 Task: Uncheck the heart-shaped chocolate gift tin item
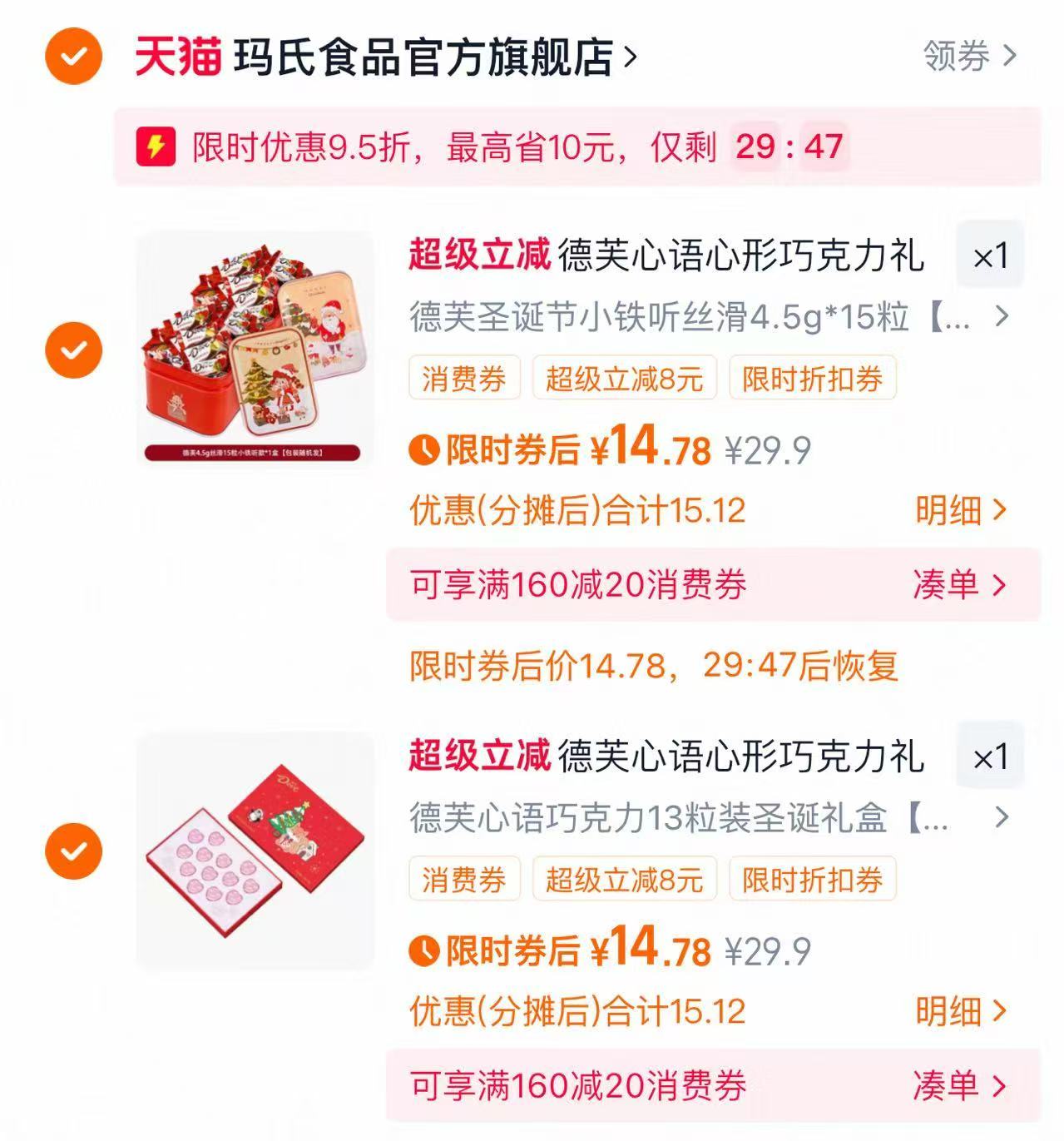(x=73, y=348)
